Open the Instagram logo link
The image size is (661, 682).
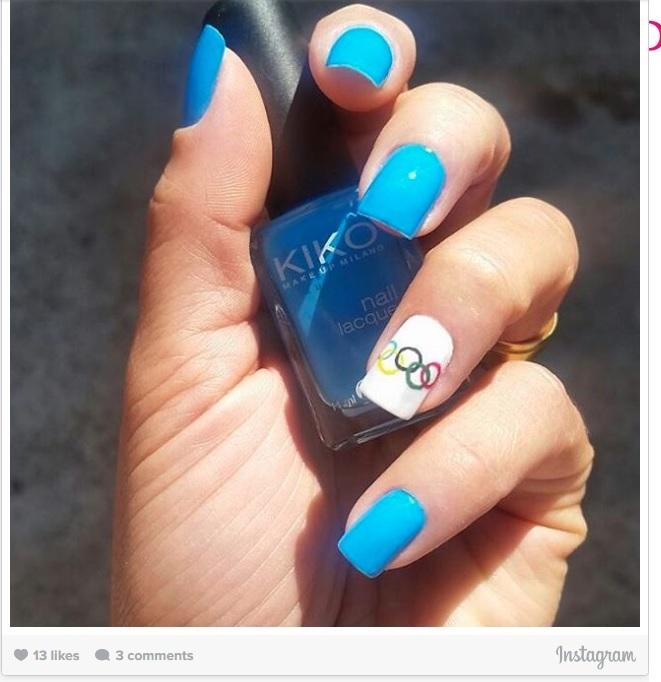pos(595,656)
